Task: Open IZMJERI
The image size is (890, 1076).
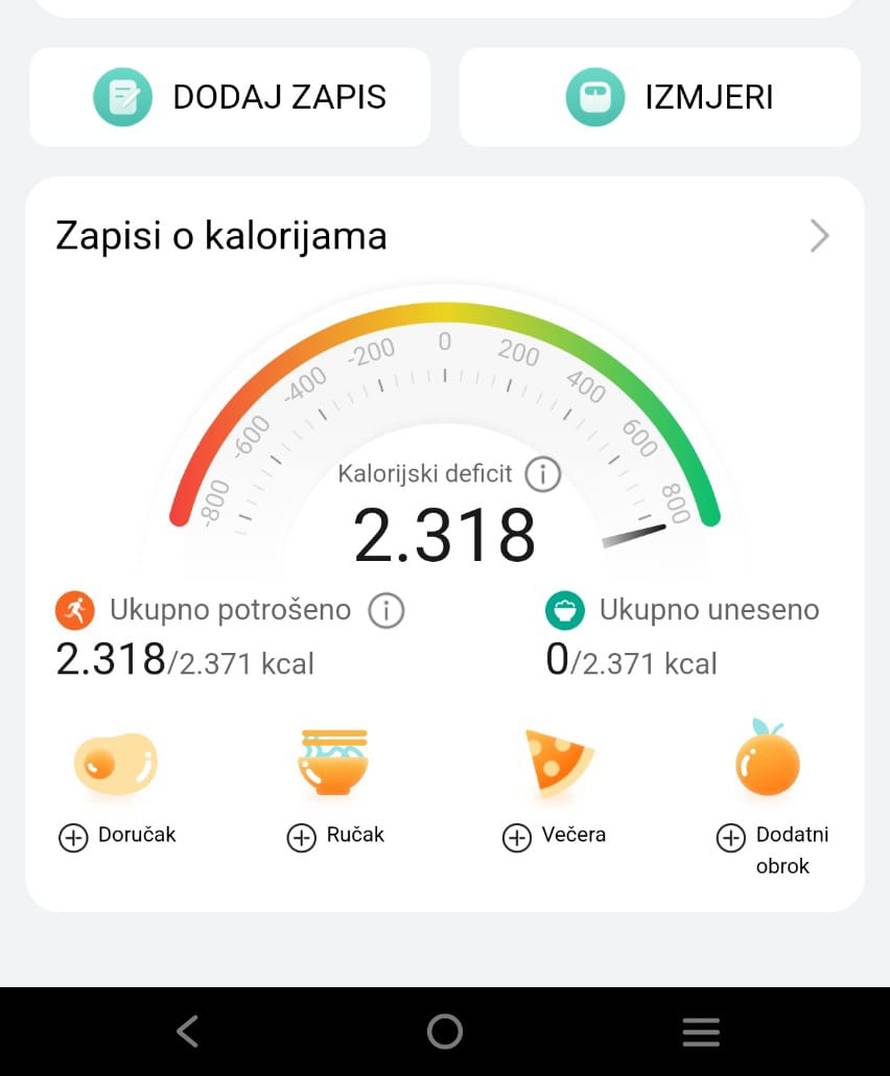Action: click(660, 96)
